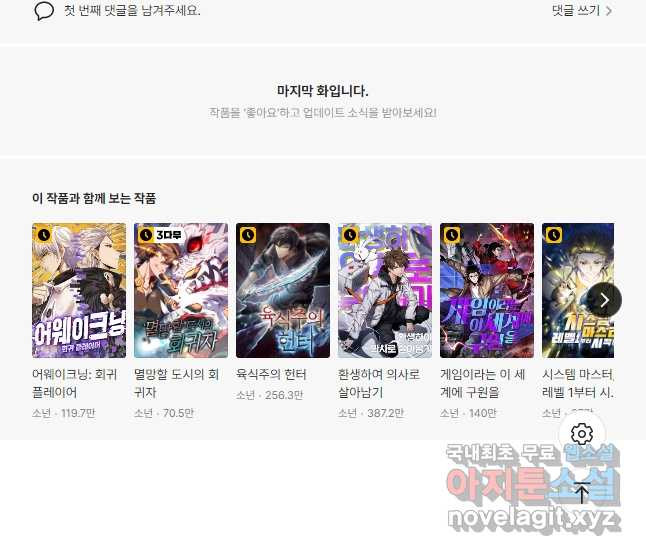
Task: Open 육식주의 헌터 webtoon card
Action: (x=283, y=312)
